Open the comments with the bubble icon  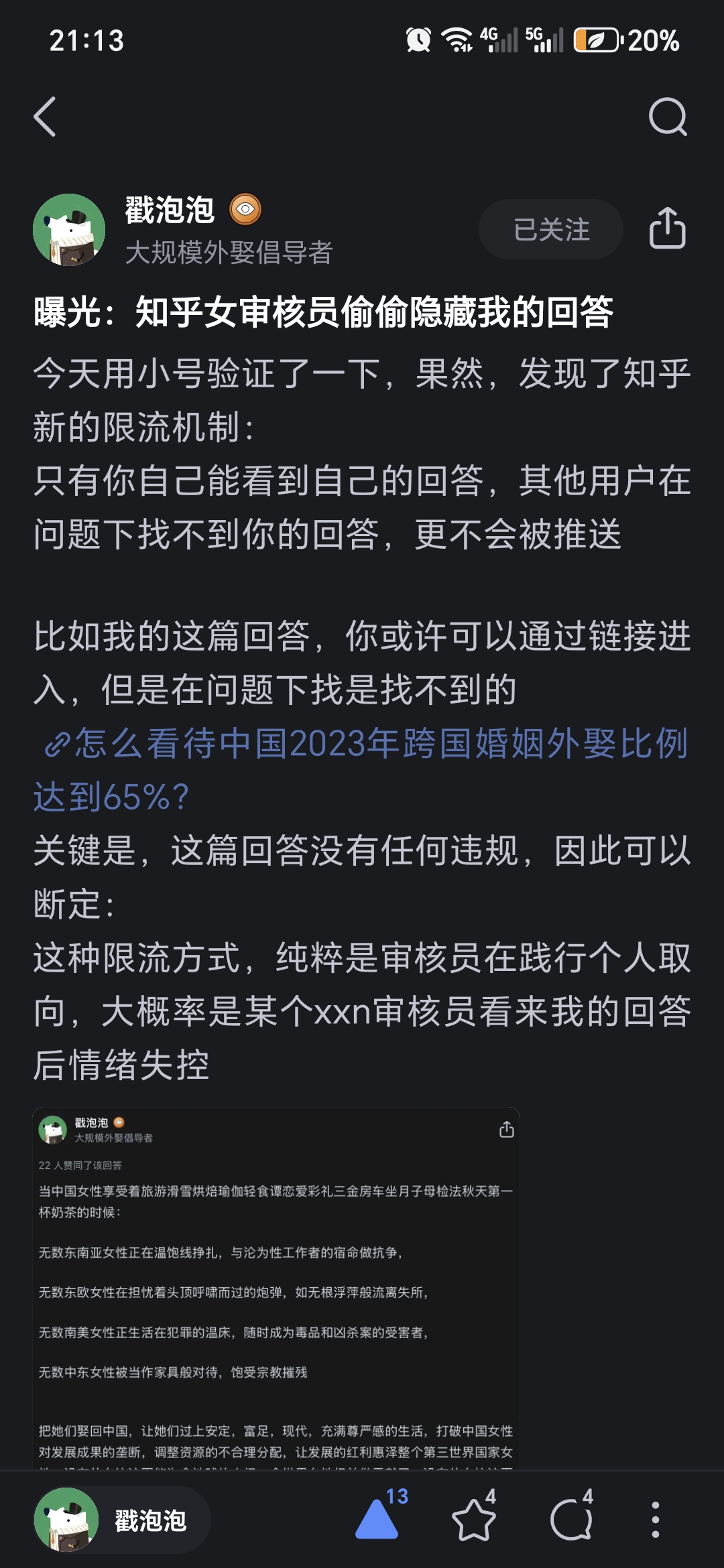coord(570,1520)
